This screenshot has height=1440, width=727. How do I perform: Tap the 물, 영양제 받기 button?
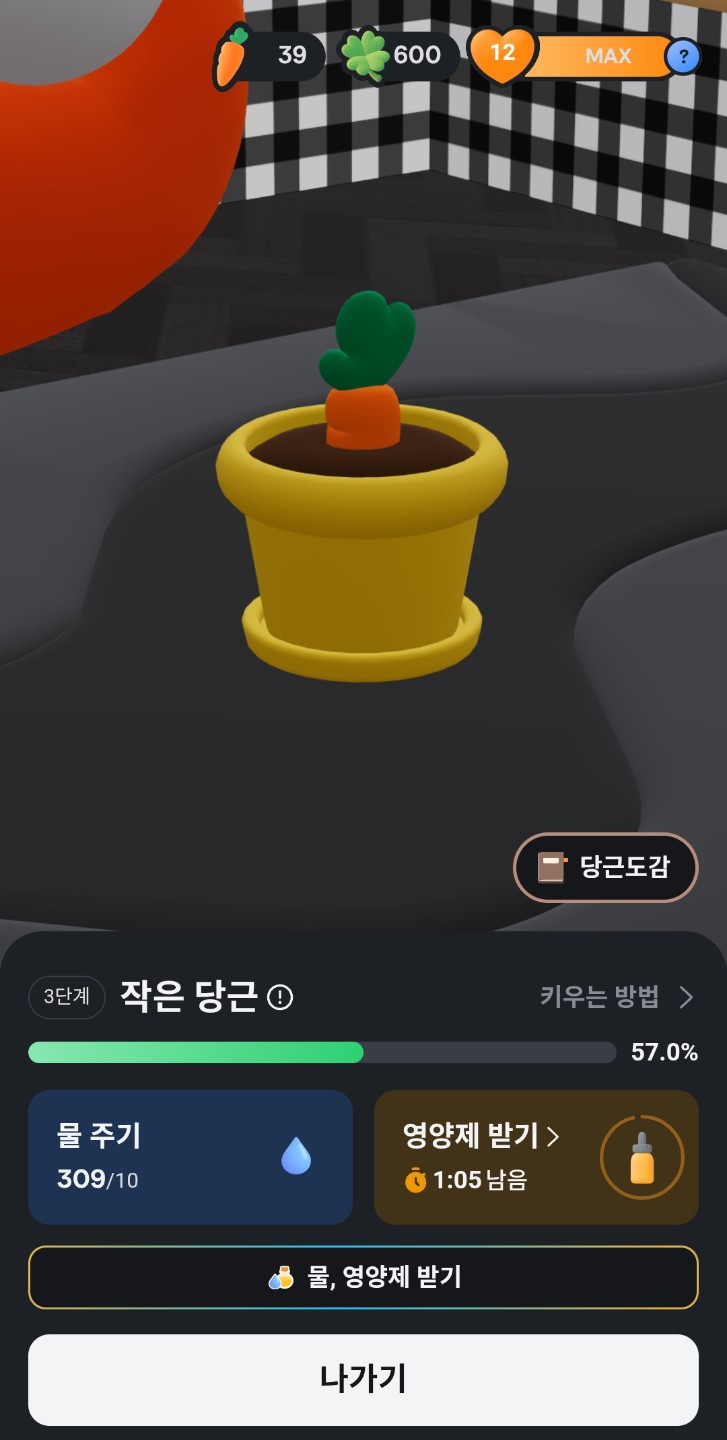(363, 1277)
